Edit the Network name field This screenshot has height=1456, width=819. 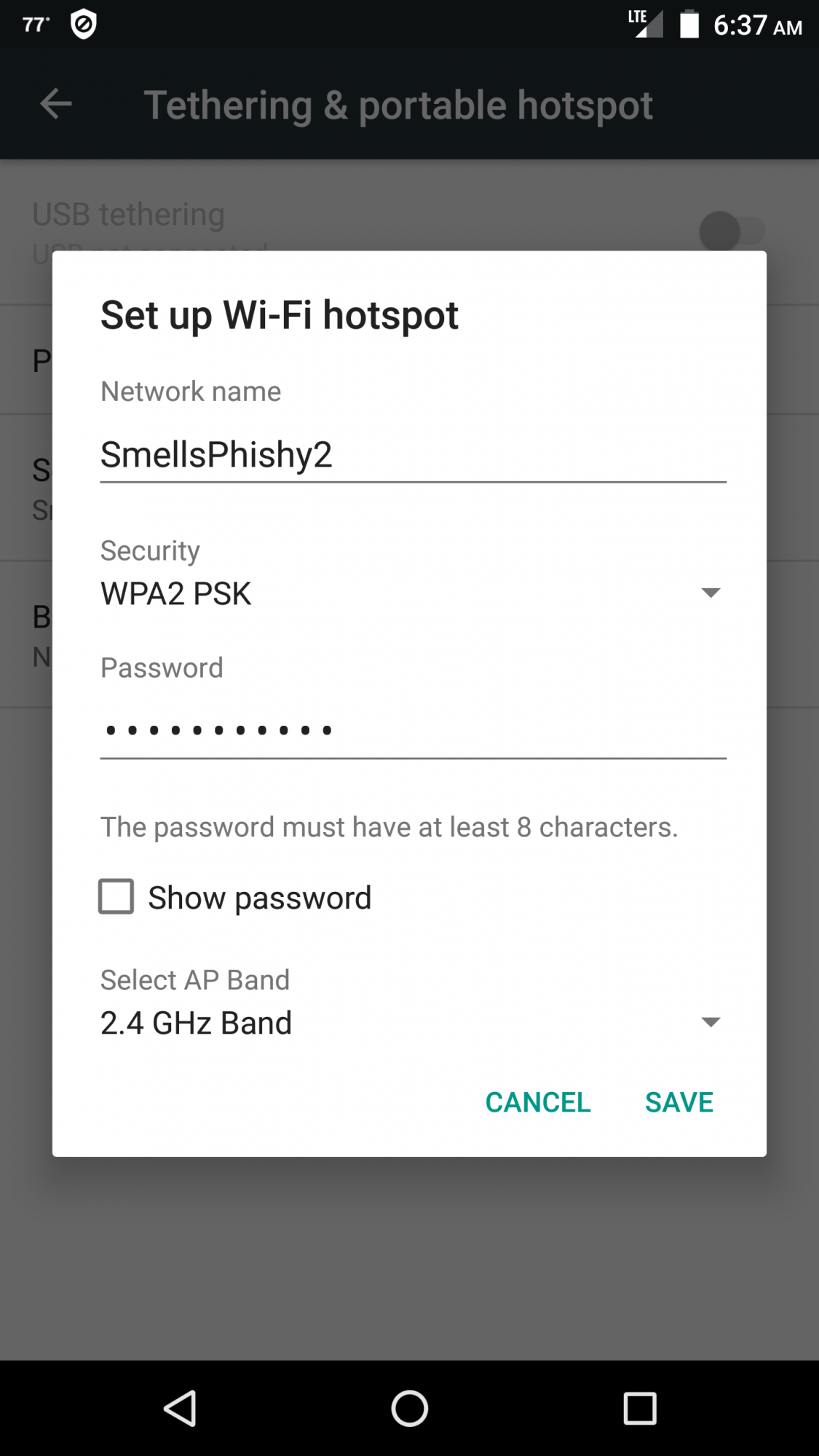point(413,455)
